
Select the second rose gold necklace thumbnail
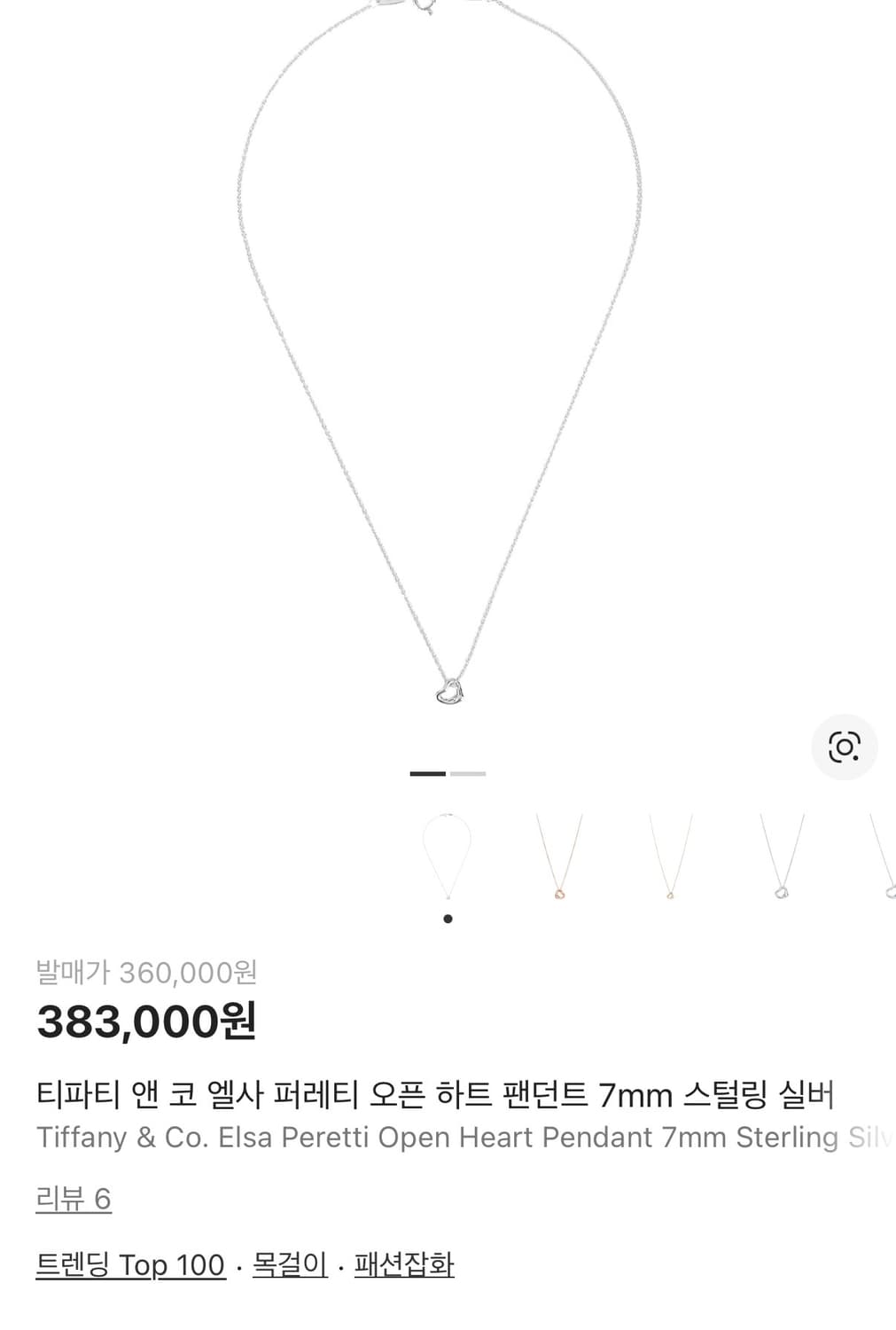559,856
